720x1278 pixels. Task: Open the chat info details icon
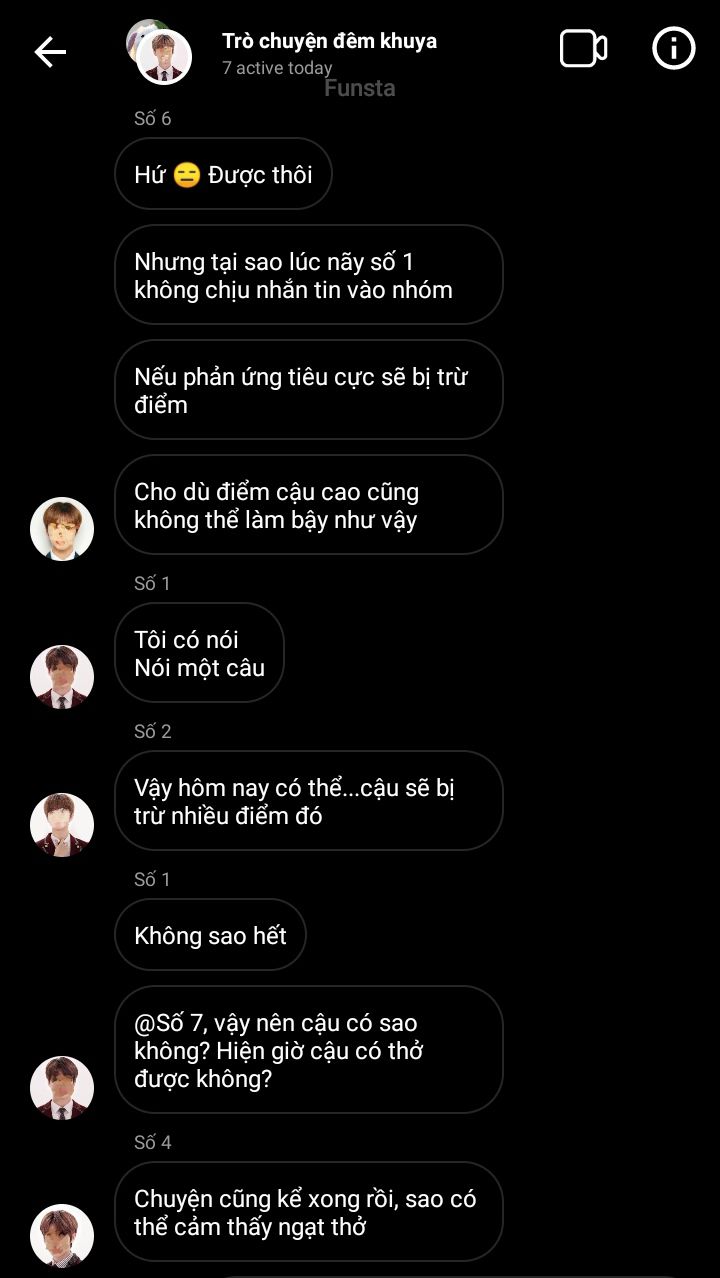point(674,48)
